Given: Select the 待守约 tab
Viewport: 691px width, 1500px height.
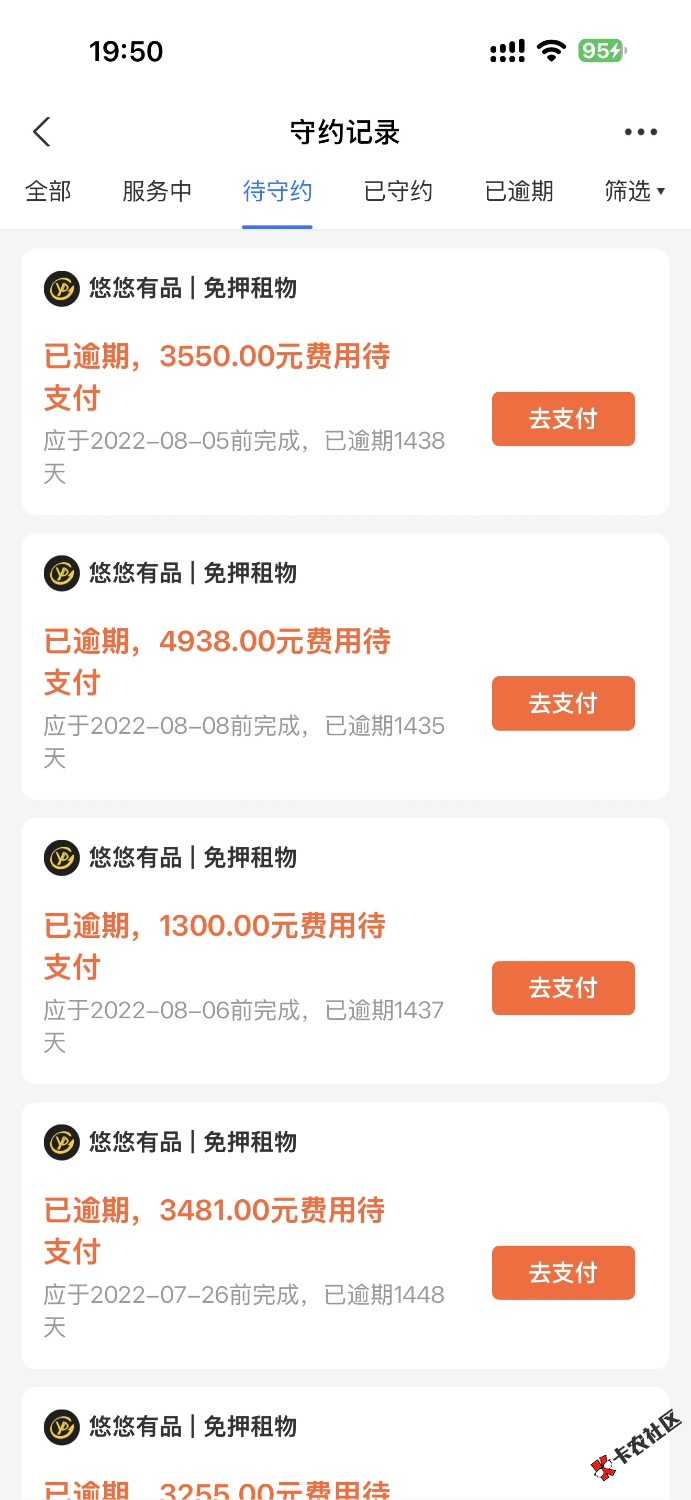Looking at the screenshot, I should [277, 191].
